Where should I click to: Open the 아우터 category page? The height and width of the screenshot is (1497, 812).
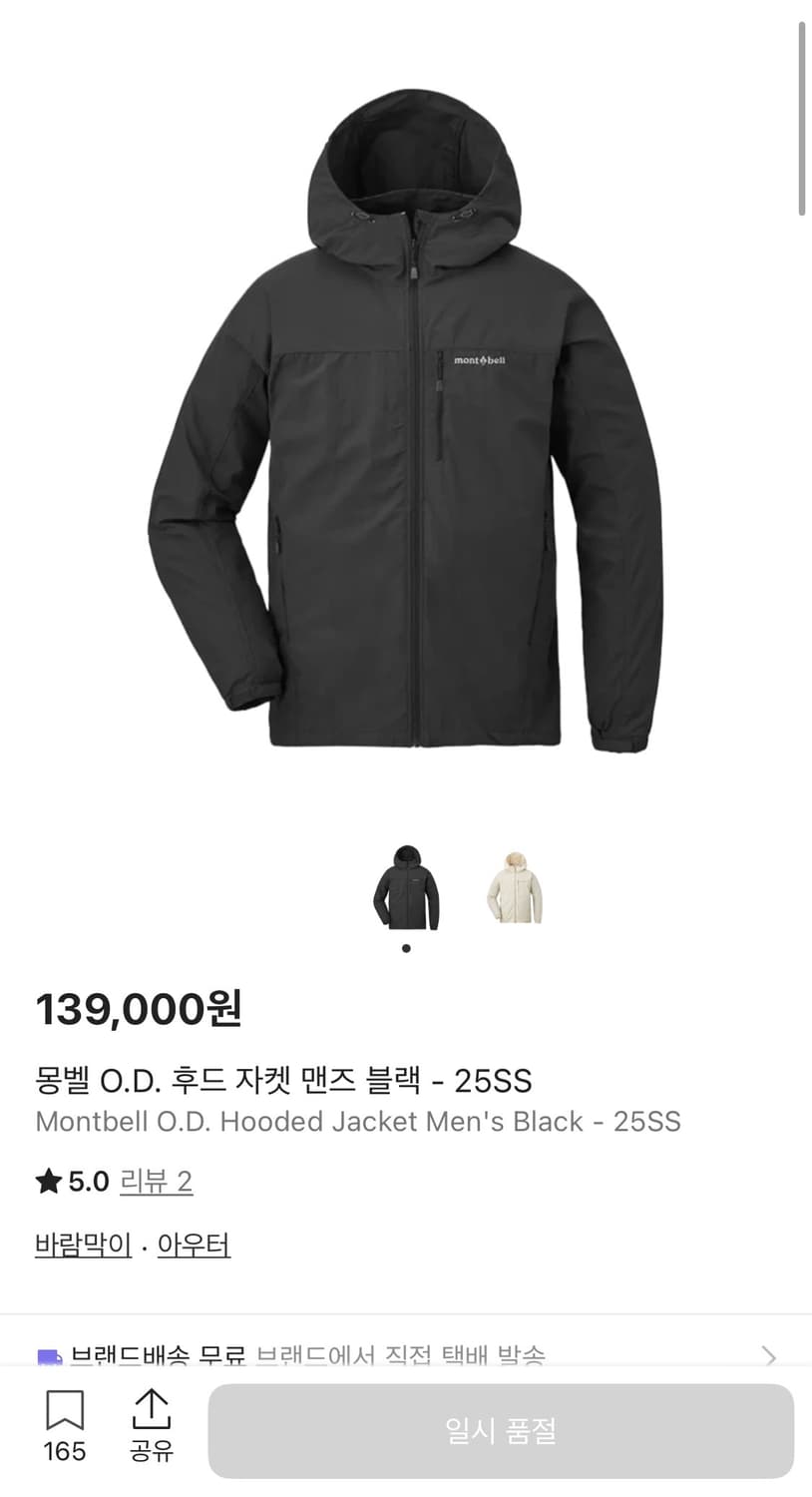pyautogui.click(x=193, y=1245)
